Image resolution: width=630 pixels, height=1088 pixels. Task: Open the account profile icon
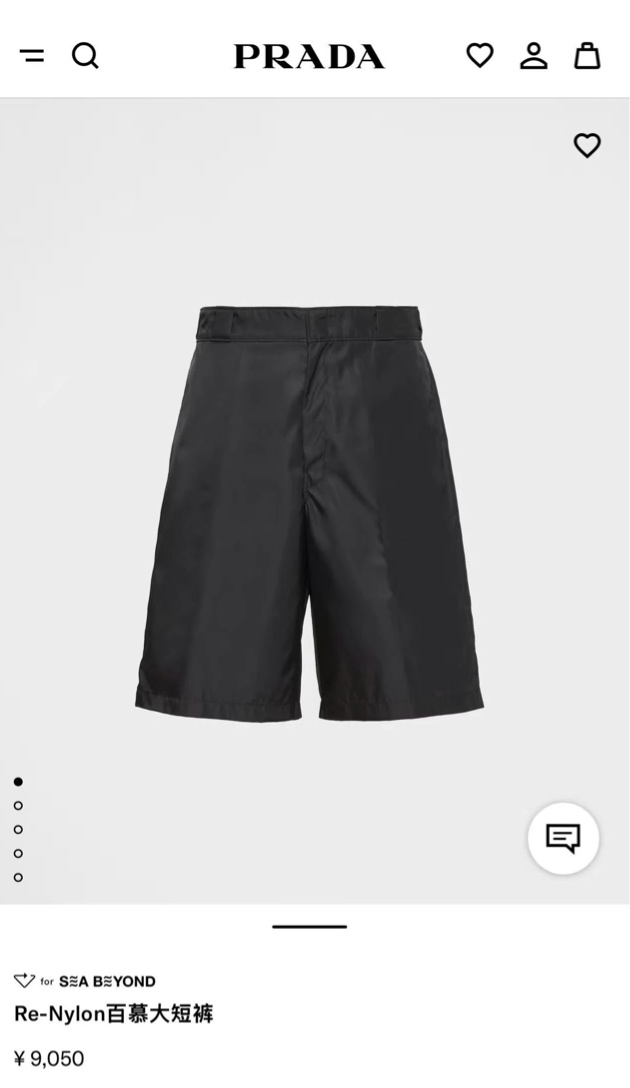pyautogui.click(x=534, y=55)
